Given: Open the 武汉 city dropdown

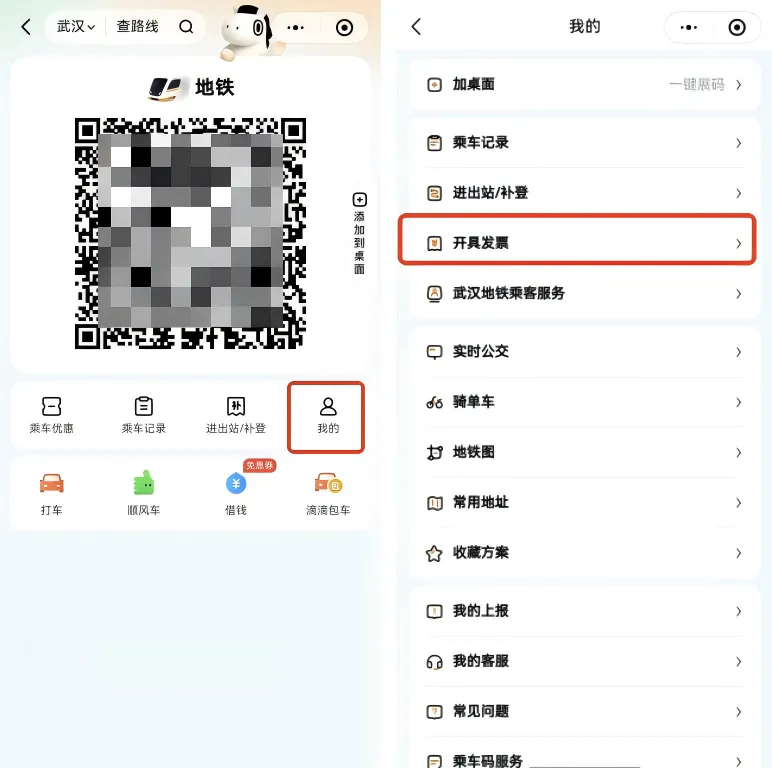Looking at the screenshot, I should click(76, 27).
